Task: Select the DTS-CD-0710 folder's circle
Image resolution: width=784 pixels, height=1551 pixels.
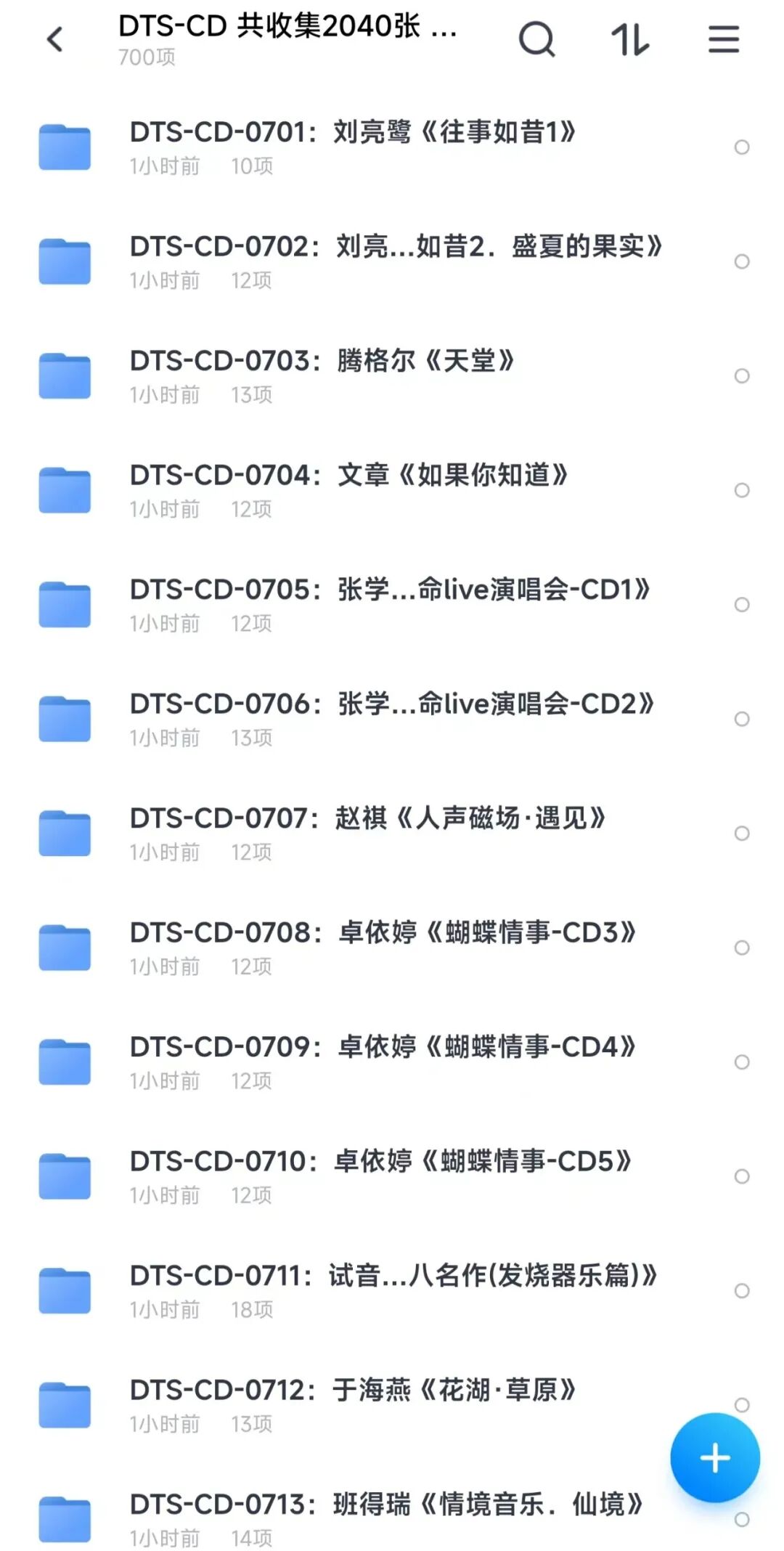Action: click(741, 1176)
